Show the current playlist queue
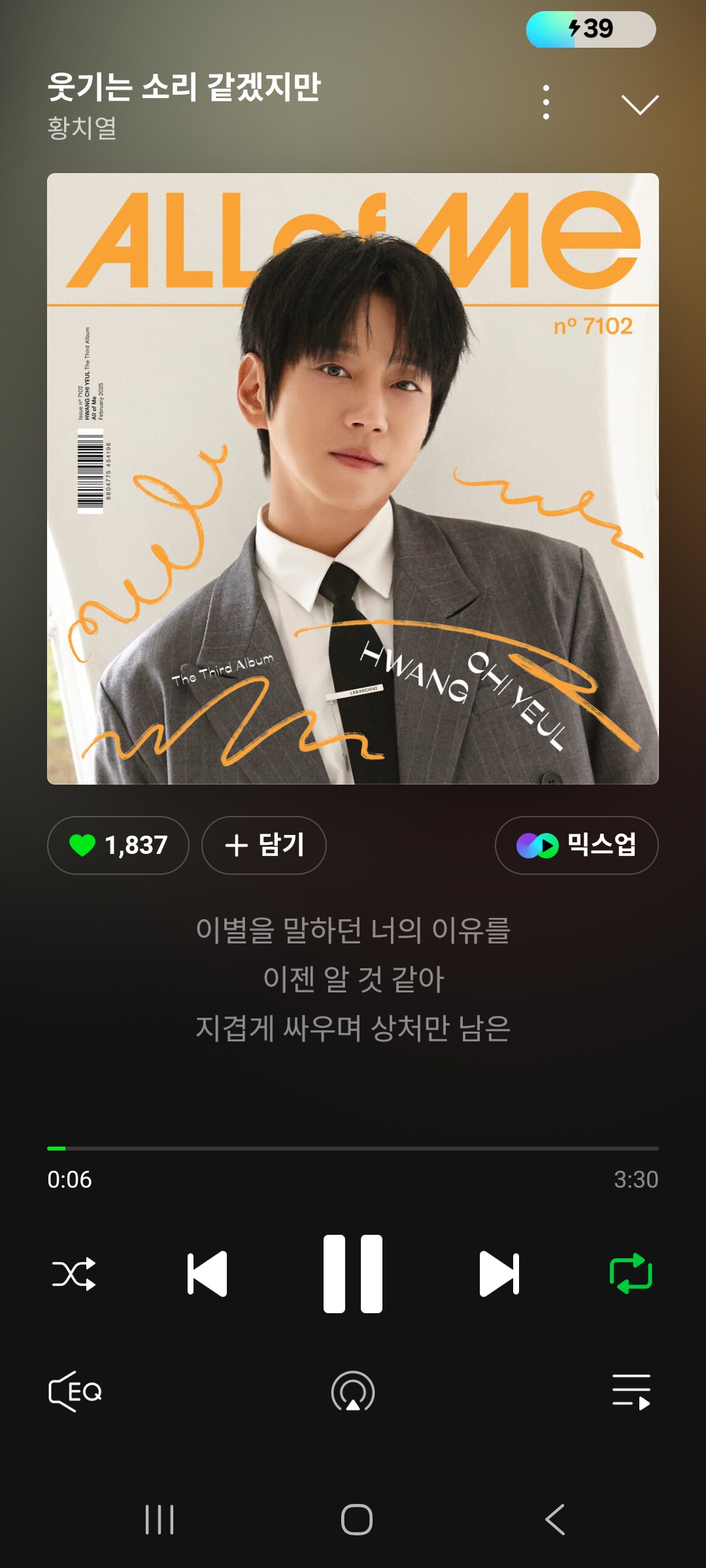The image size is (706, 1568). [631, 1392]
